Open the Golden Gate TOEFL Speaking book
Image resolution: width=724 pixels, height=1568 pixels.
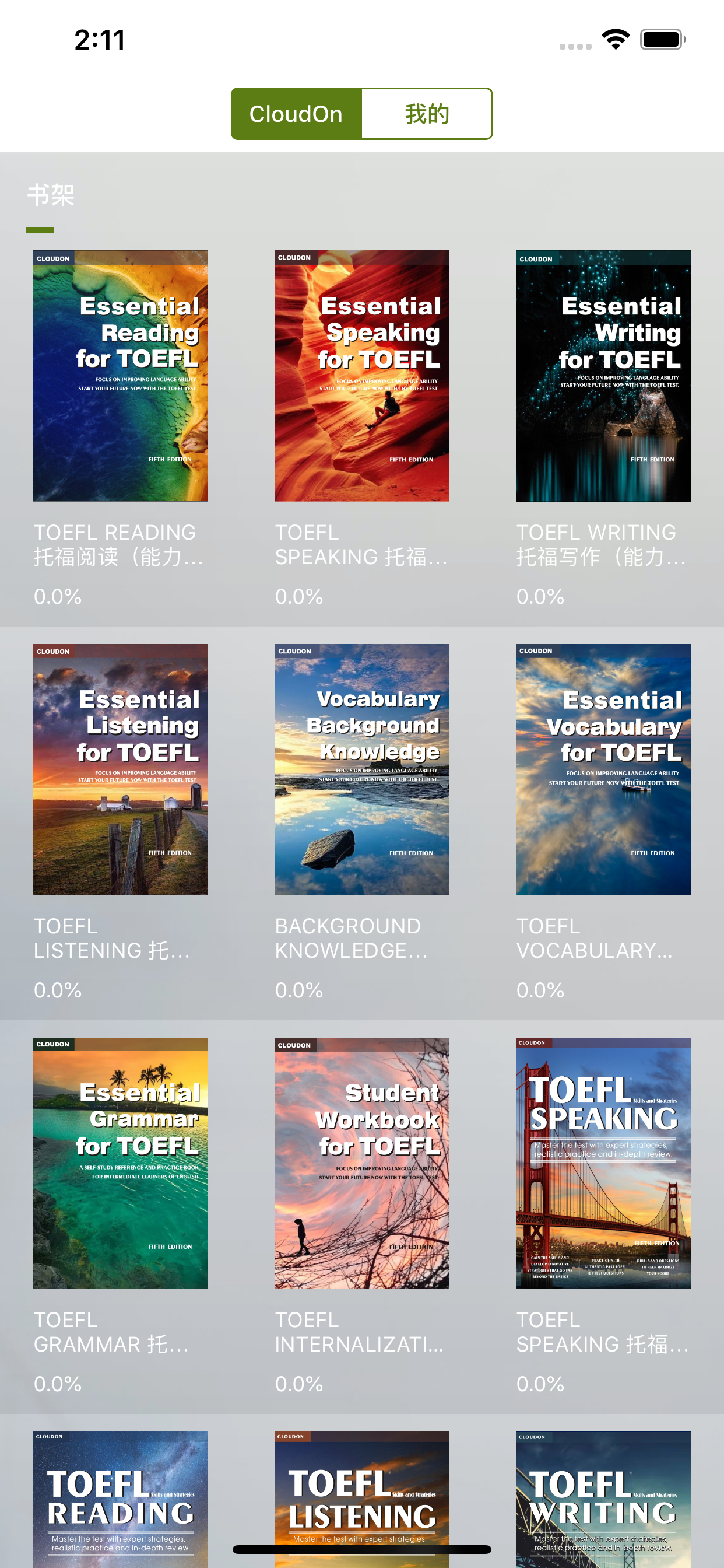pyautogui.click(x=603, y=1163)
